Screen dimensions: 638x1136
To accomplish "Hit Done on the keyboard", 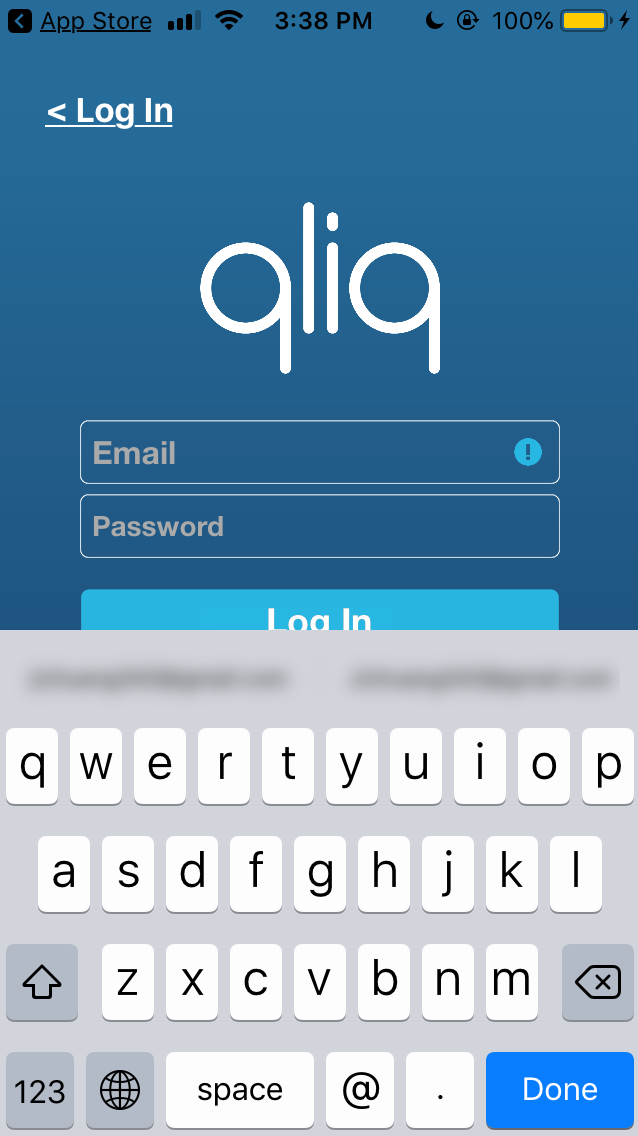I will (559, 1089).
